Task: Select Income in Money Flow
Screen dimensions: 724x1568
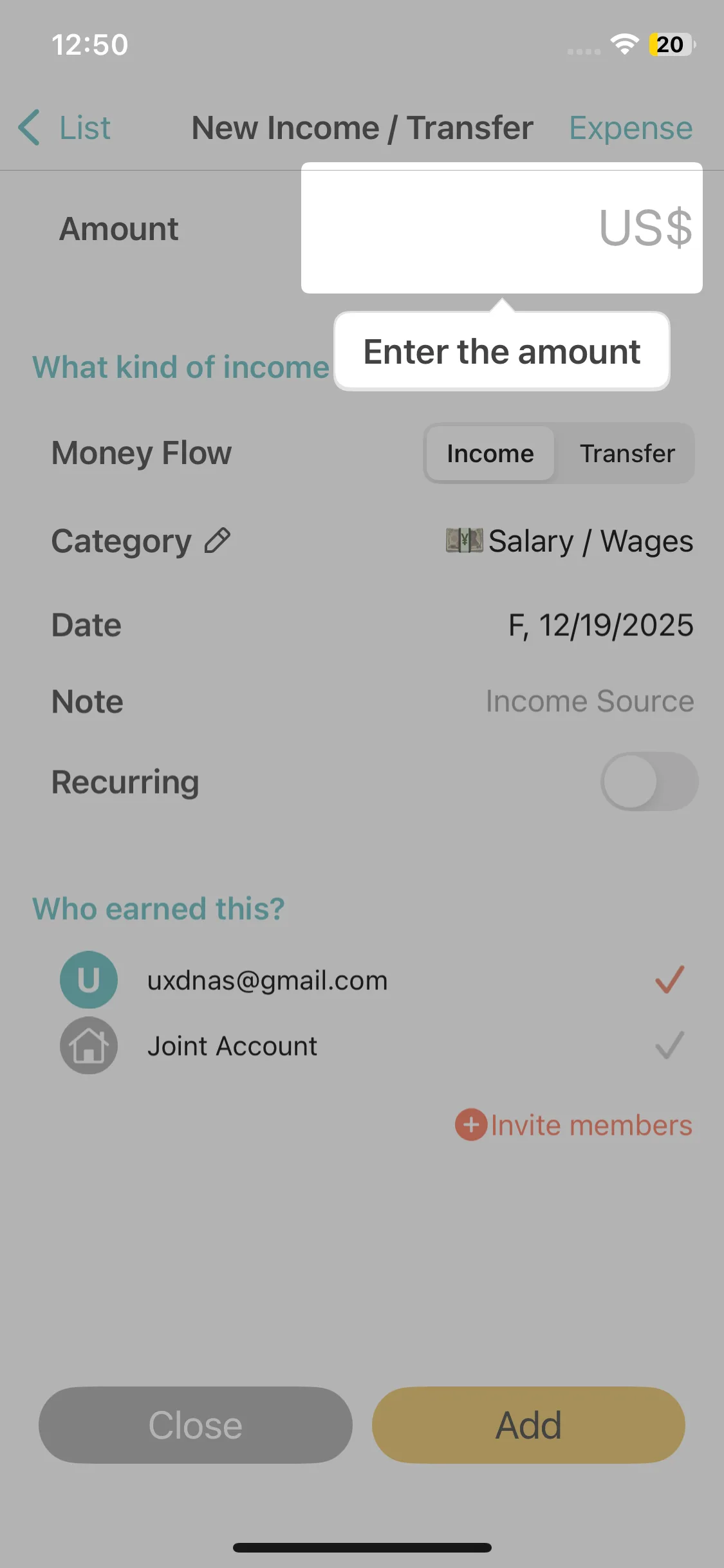Action: [x=490, y=454]
